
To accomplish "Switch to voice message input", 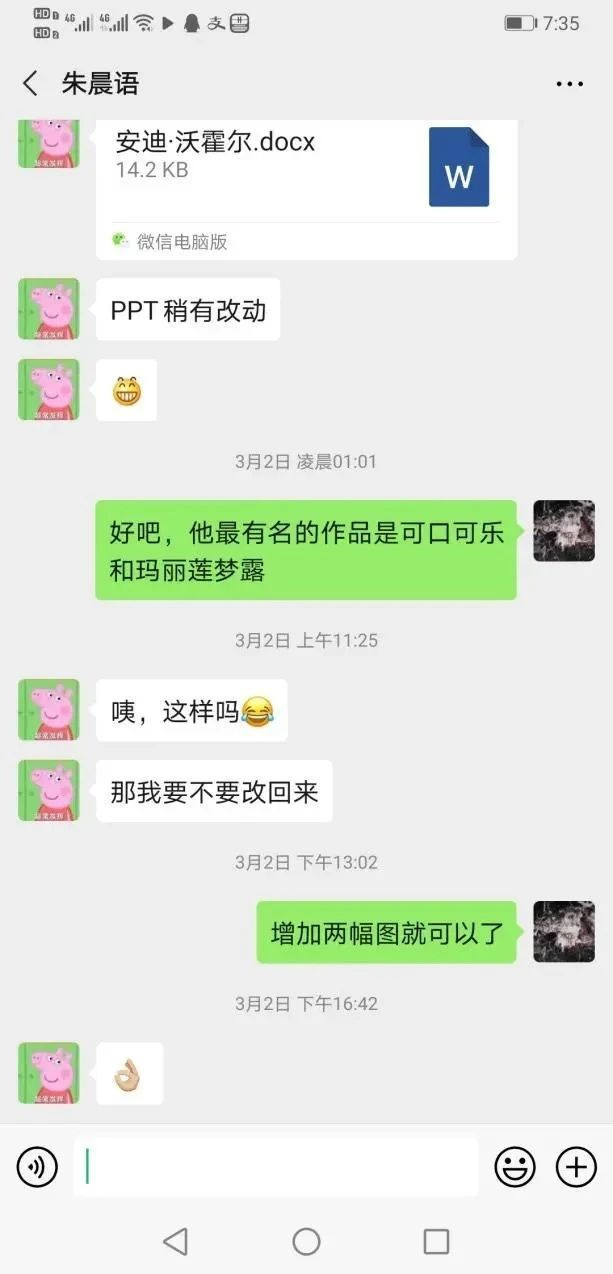I will click(37, 1167).
